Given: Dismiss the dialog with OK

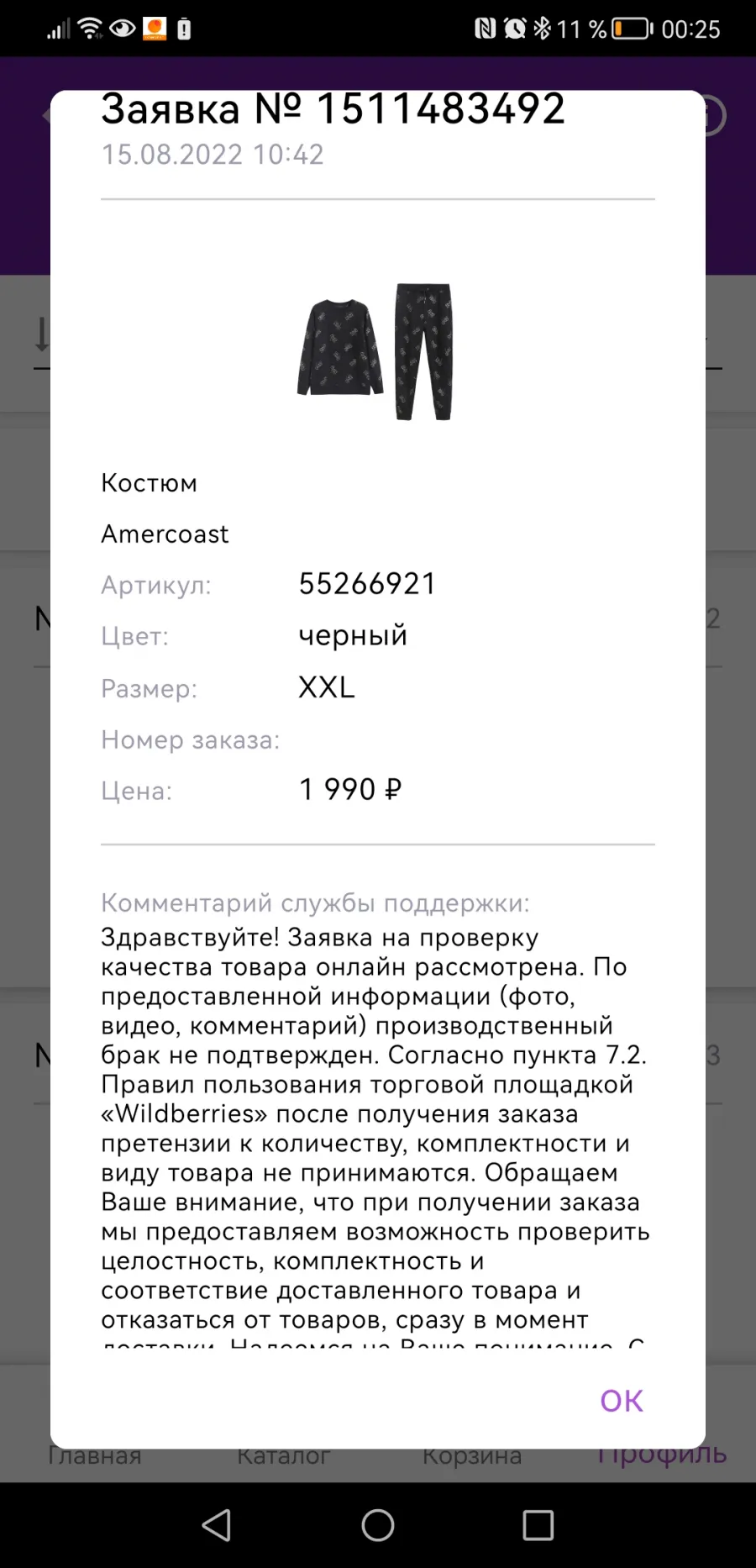Looking at the screenshot, I should 622,1401.
